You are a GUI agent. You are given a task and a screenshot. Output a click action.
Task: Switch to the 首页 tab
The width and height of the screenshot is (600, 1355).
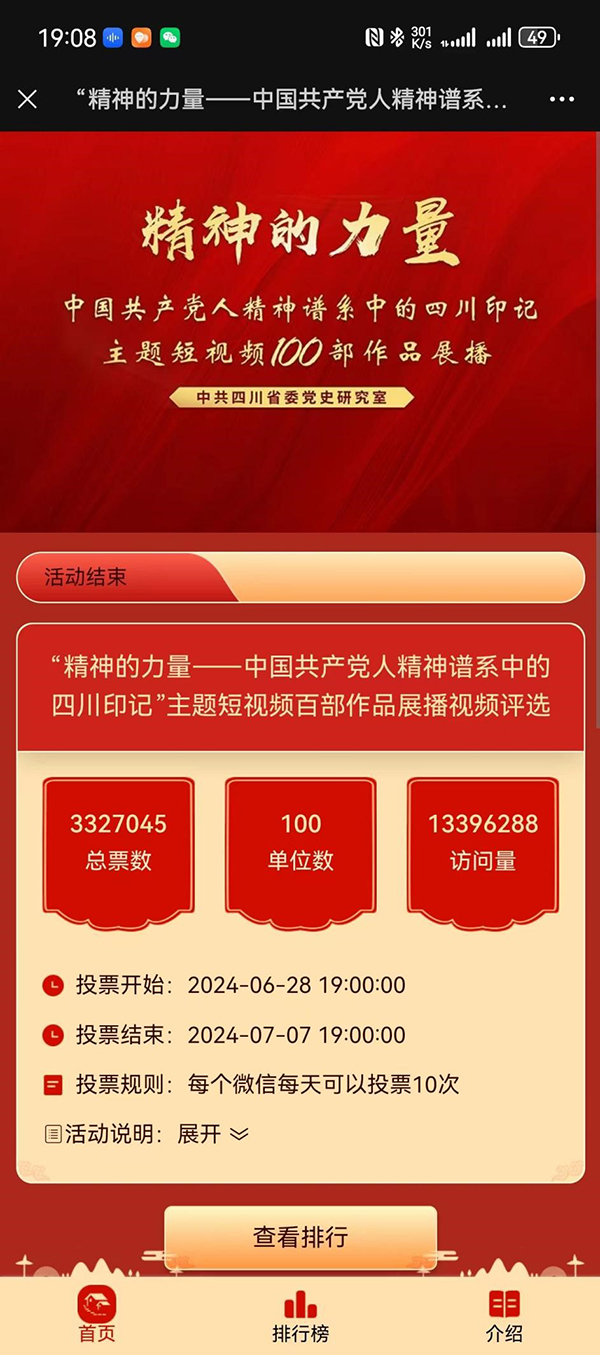(x=97, y=1315)
